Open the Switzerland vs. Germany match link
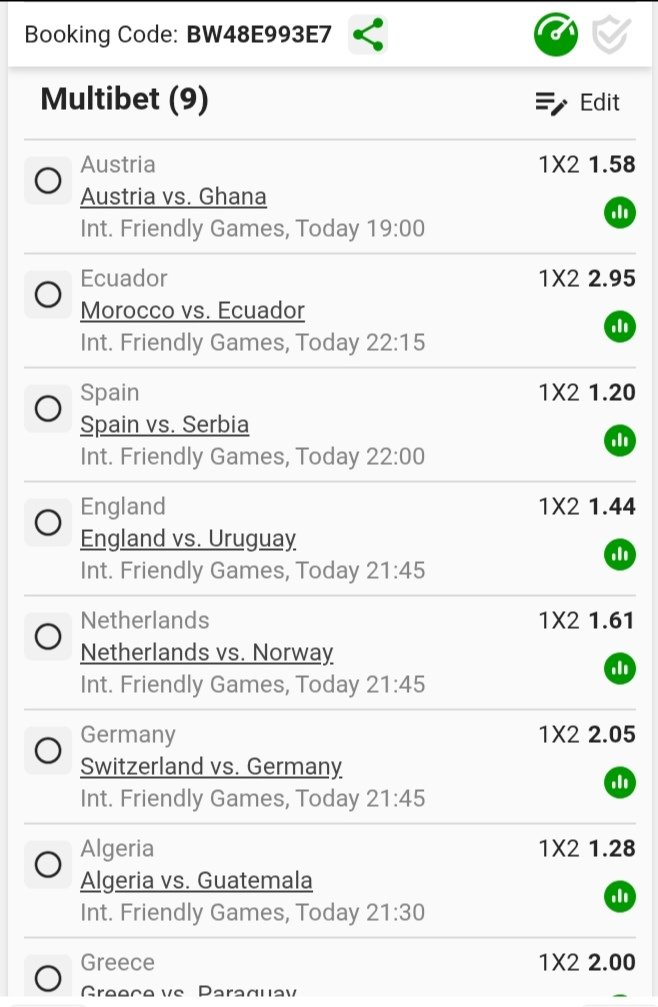Viewport: 658px width, 1007px height. point(211,767)
